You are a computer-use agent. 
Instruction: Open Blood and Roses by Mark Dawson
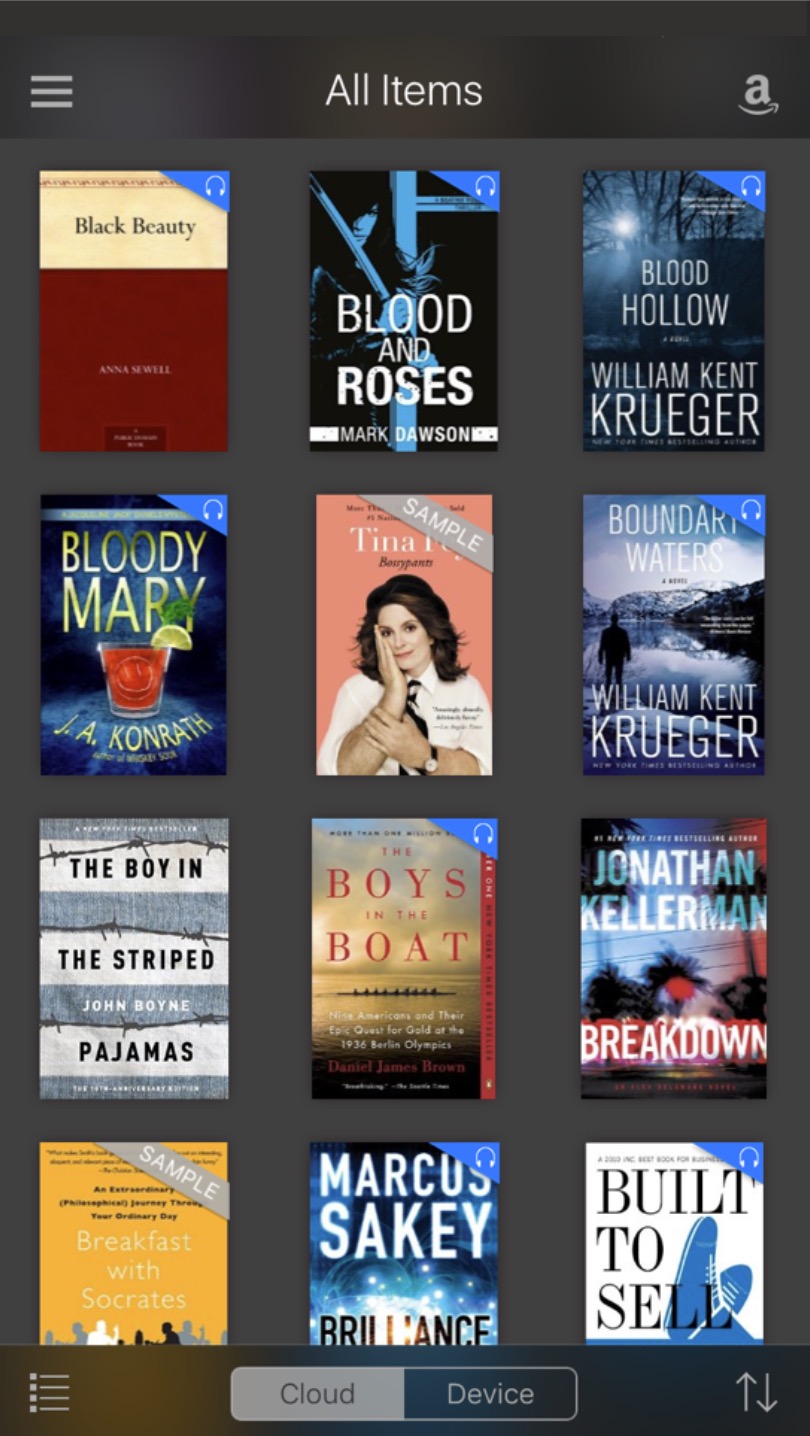click(x=404, y=311)
